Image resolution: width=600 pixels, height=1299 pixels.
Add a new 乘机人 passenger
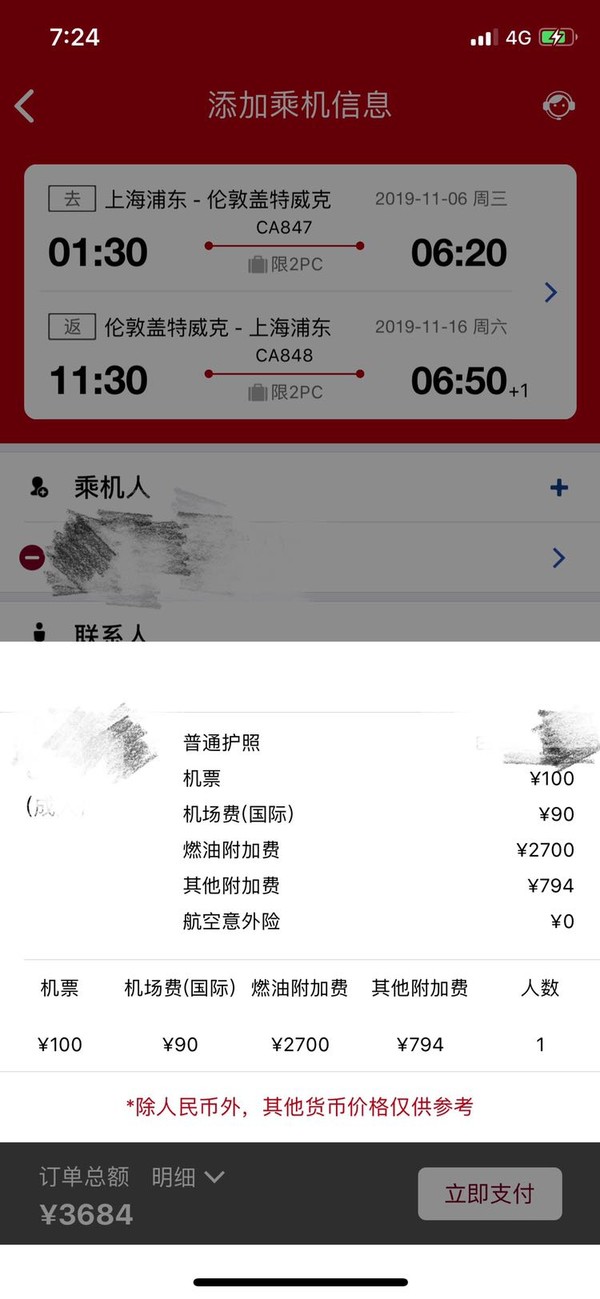point(558,488)
